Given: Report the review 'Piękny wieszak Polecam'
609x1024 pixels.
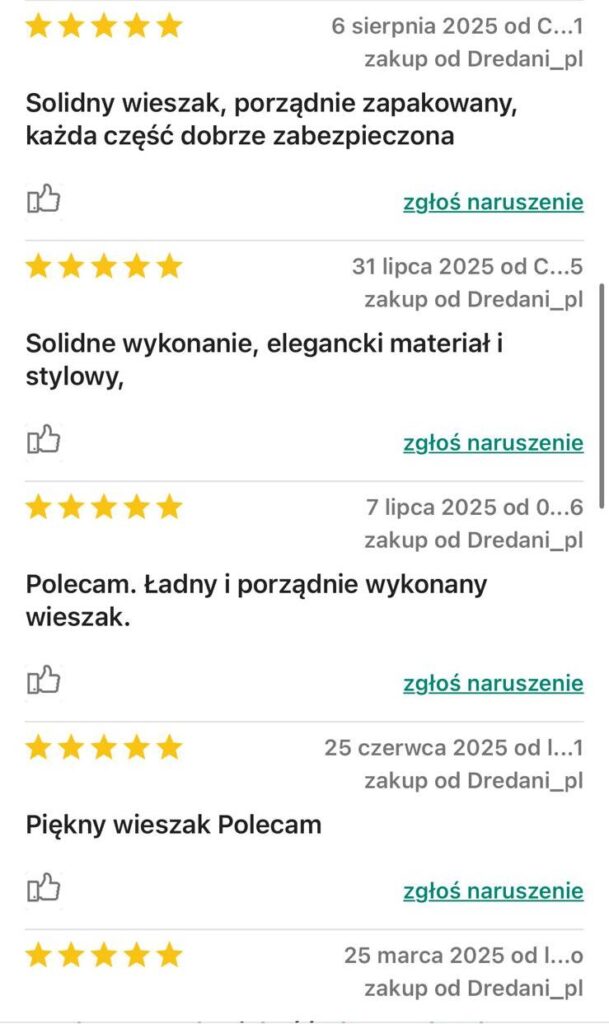Looking at the screenshot, I should pyautogui.click(x=493, y=890).
